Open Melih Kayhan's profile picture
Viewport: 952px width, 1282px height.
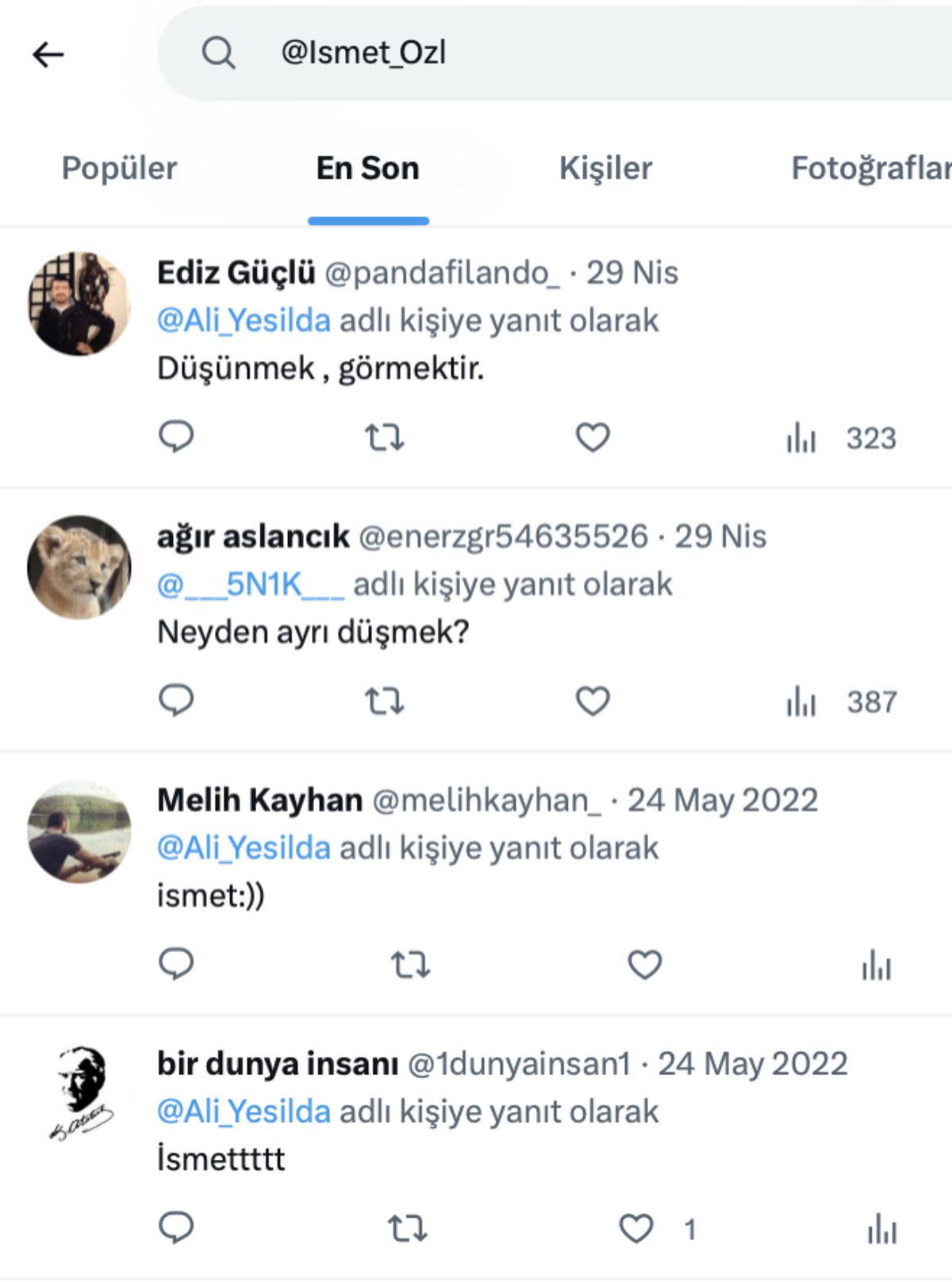[x=79, y=831]
